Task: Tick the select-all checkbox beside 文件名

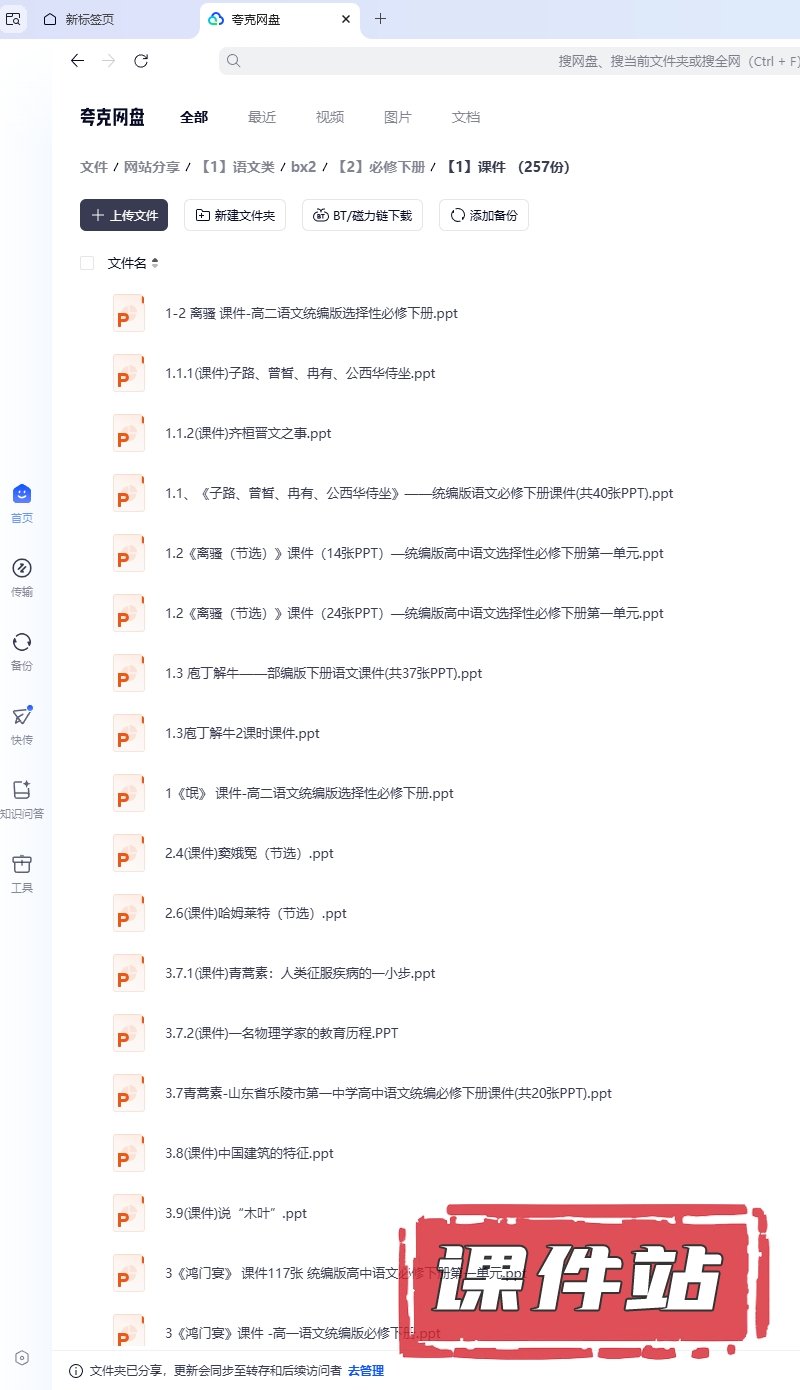Action: [x=87, y=263]
